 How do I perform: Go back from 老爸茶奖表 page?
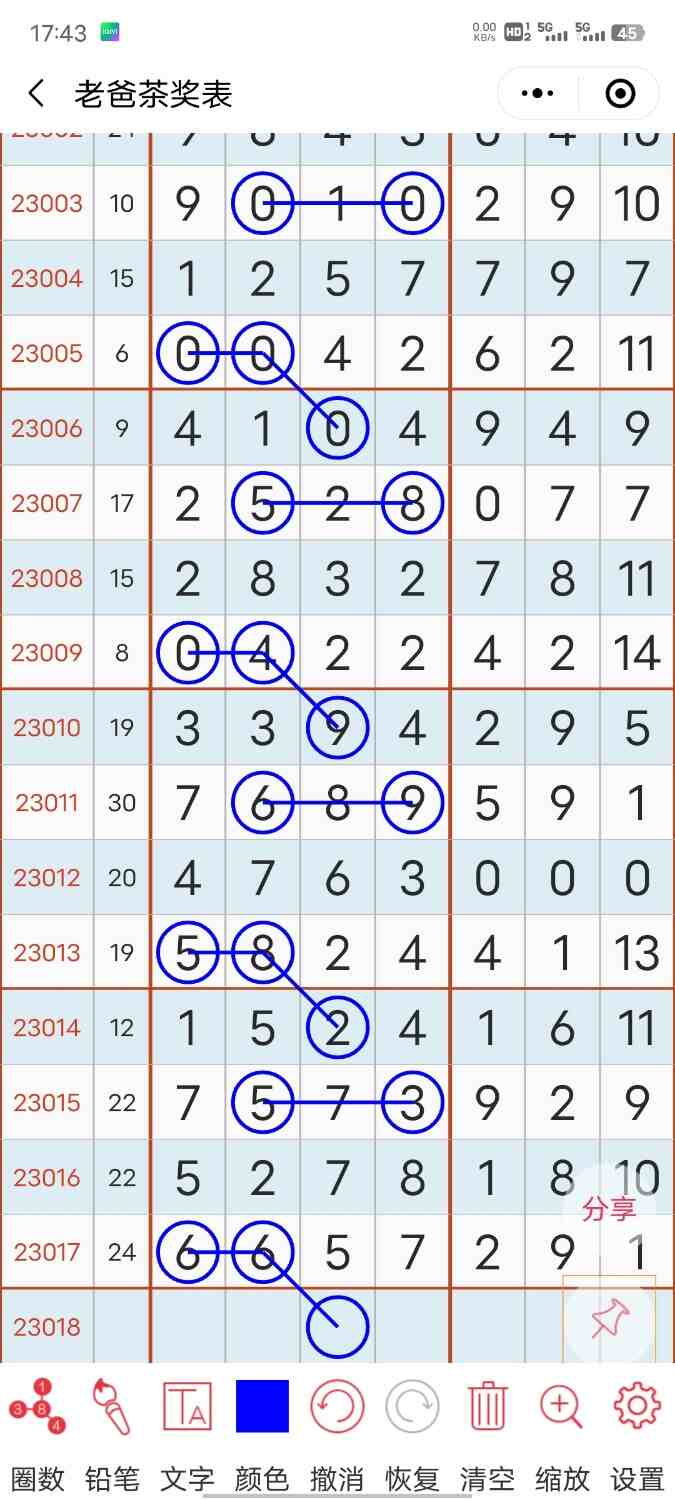(x=37, y=94)
